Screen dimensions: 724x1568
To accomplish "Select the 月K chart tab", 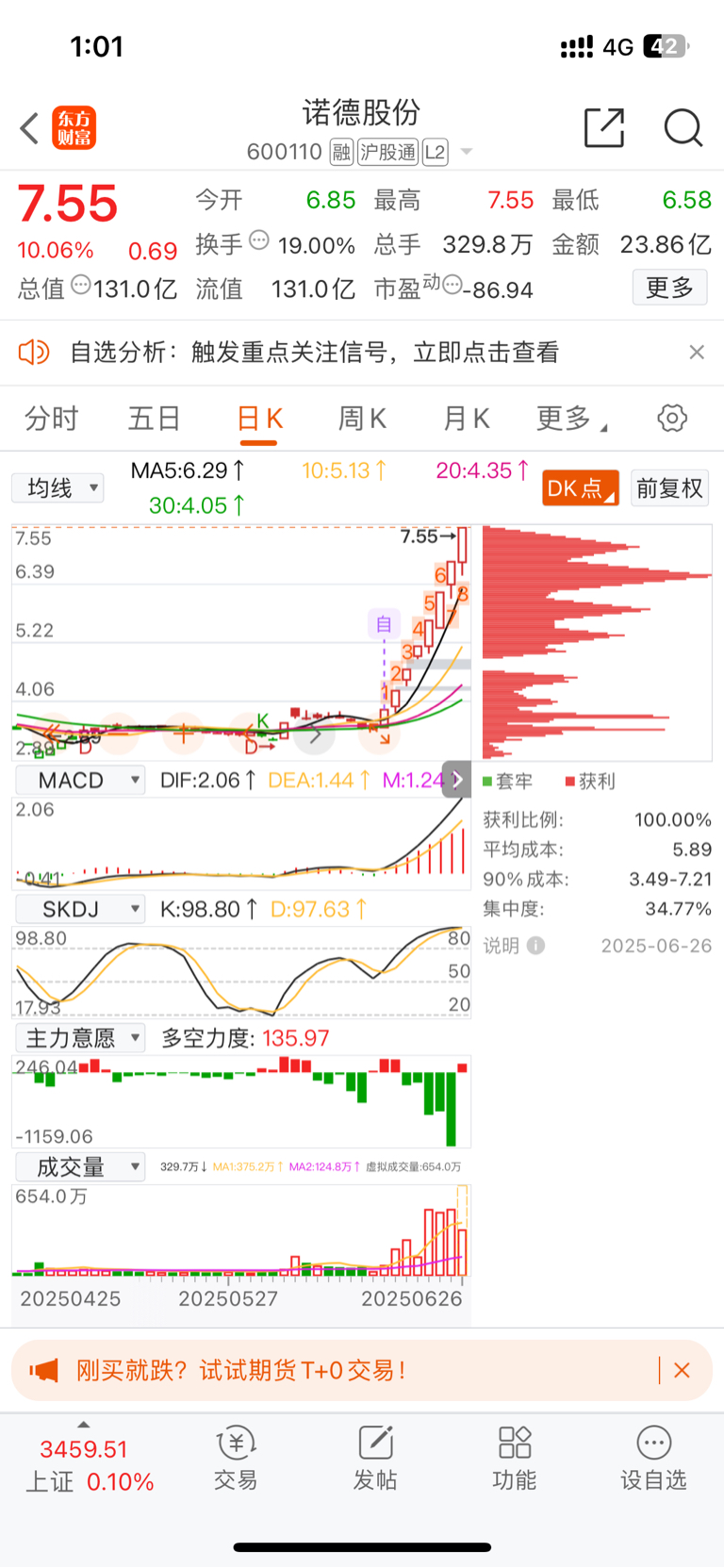I will [x=467, y=418].
